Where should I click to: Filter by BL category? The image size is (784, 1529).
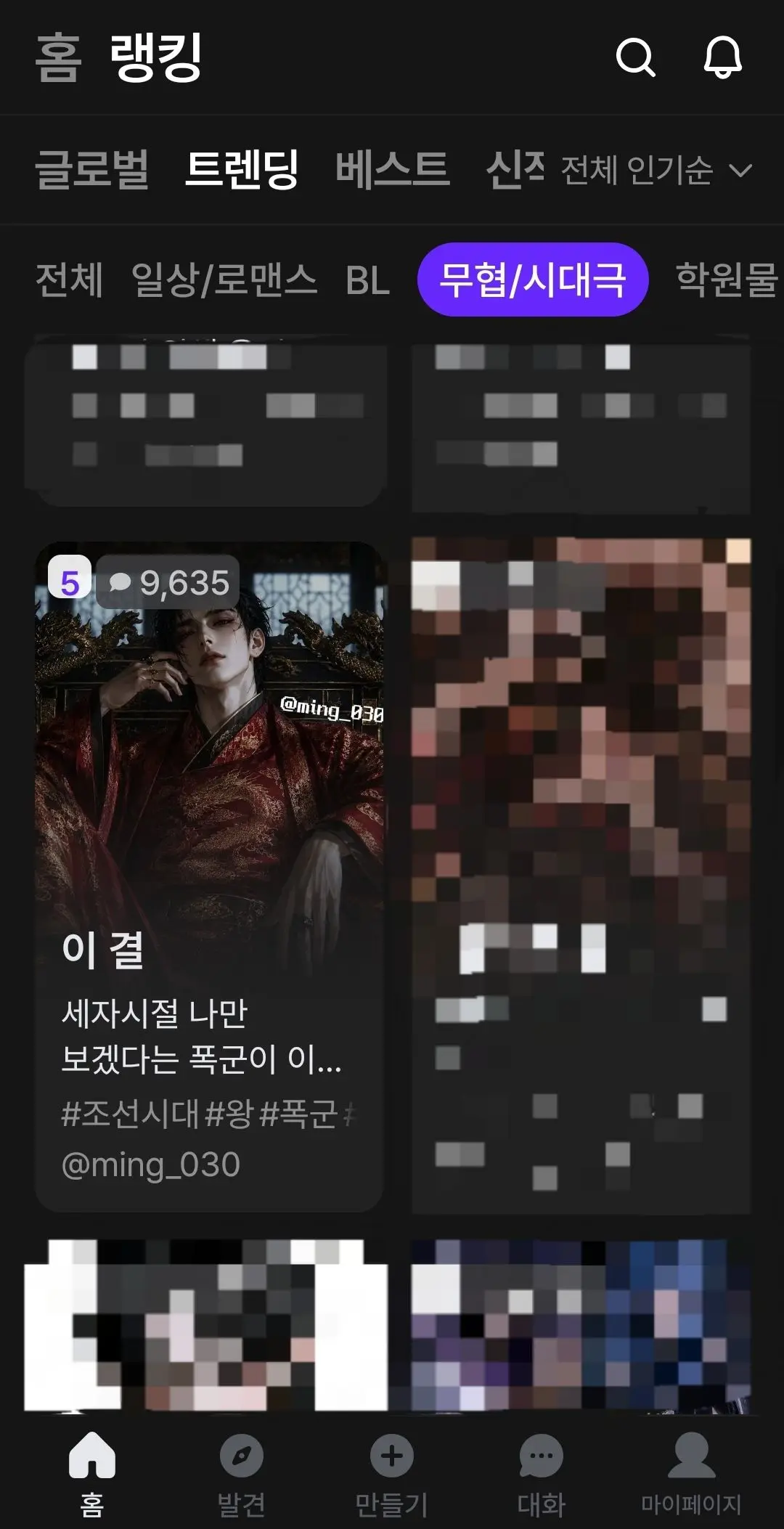(x=368, y=280)
